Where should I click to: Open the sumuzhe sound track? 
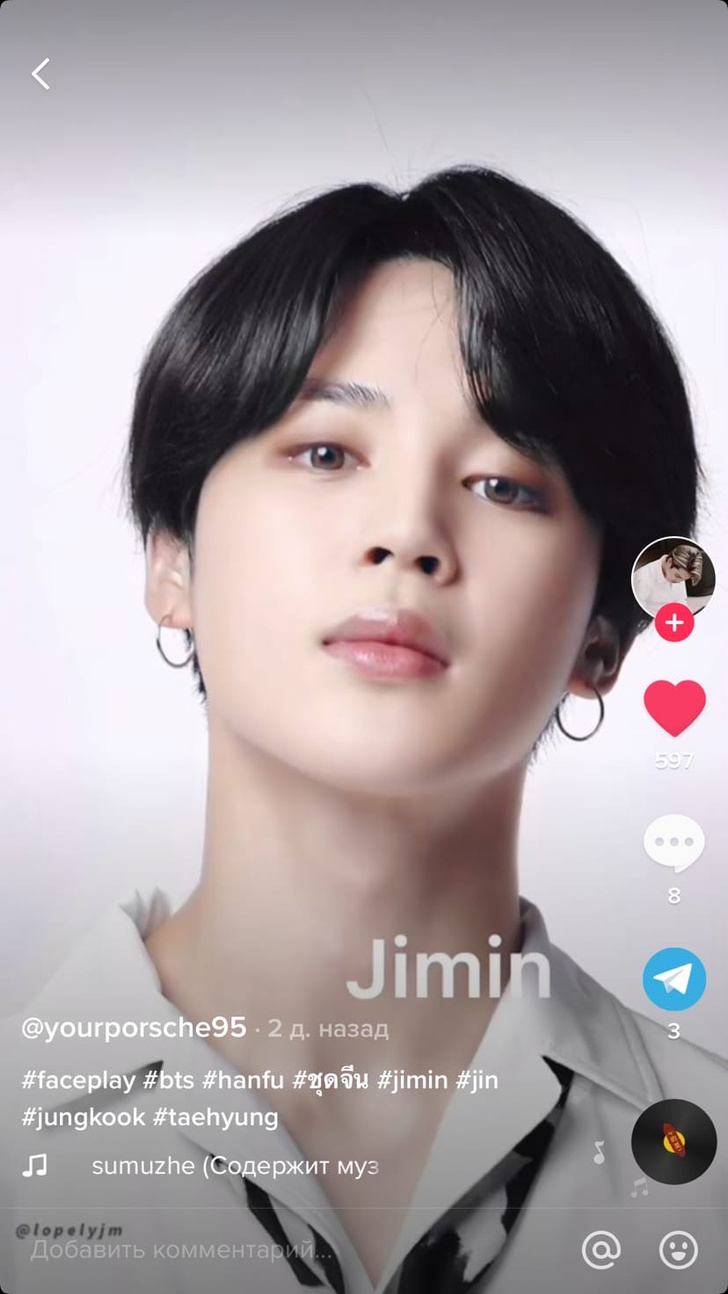tap(235, 1166)
